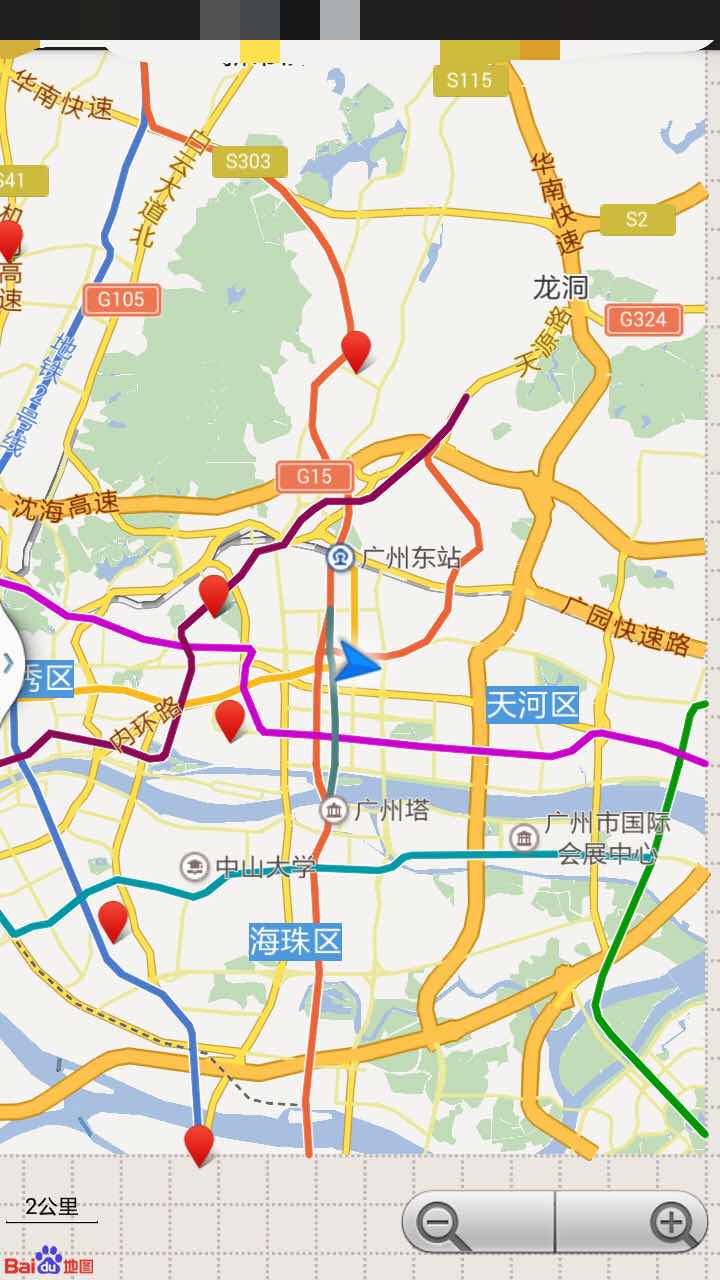Select the red pin above G15
Image resolution: width=720 pixels, height=1280 pixels.
coord(356,351)
